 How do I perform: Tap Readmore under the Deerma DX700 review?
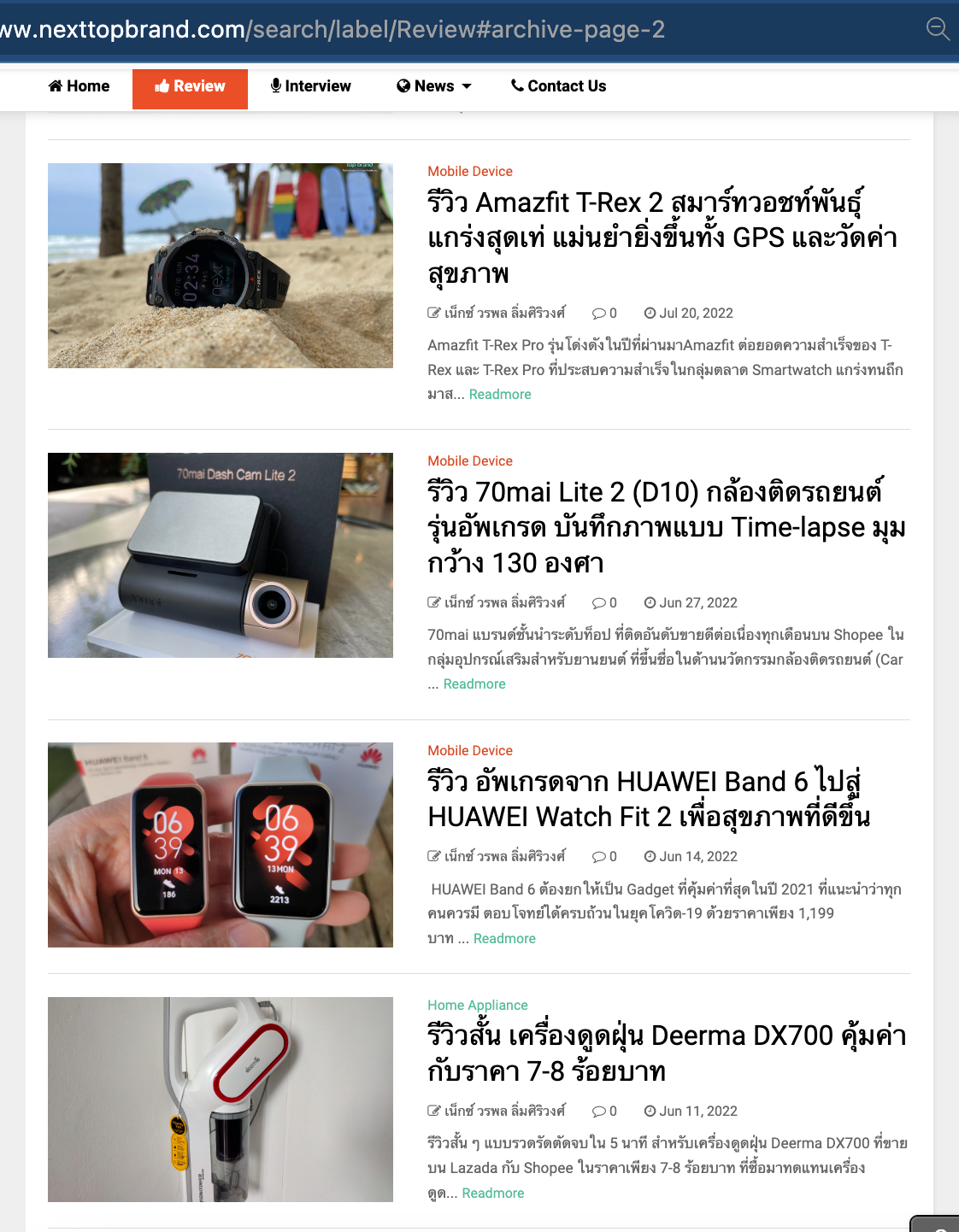coord(493,1194)
